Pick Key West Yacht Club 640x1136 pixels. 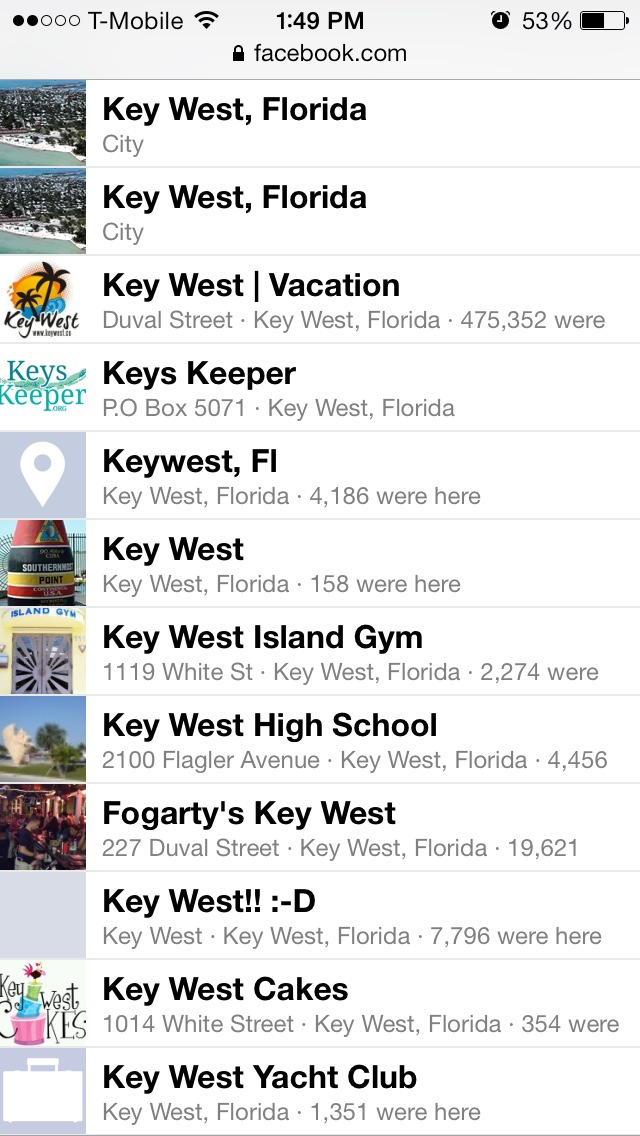pos(320,1092)
